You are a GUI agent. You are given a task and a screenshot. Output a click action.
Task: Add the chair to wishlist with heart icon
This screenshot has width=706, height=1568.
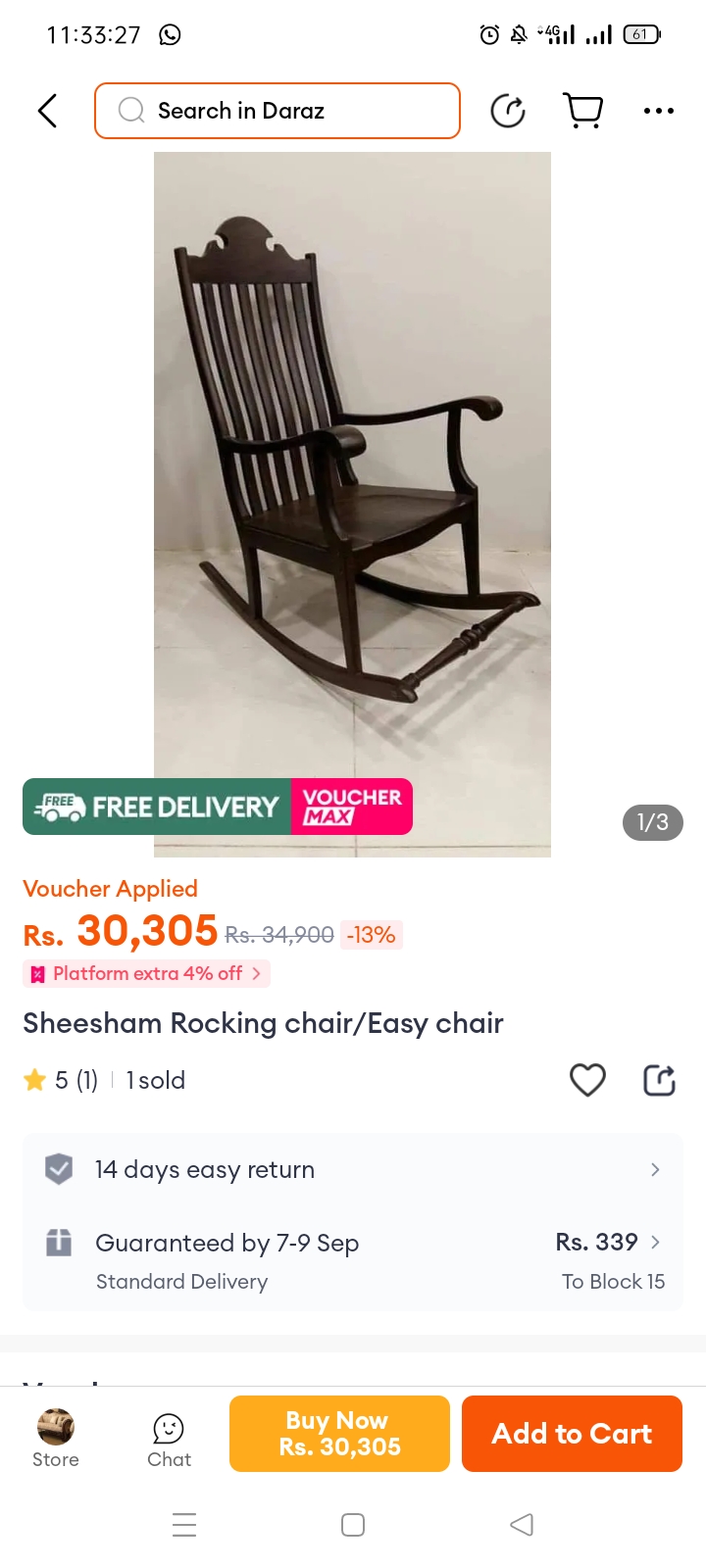587,1080
